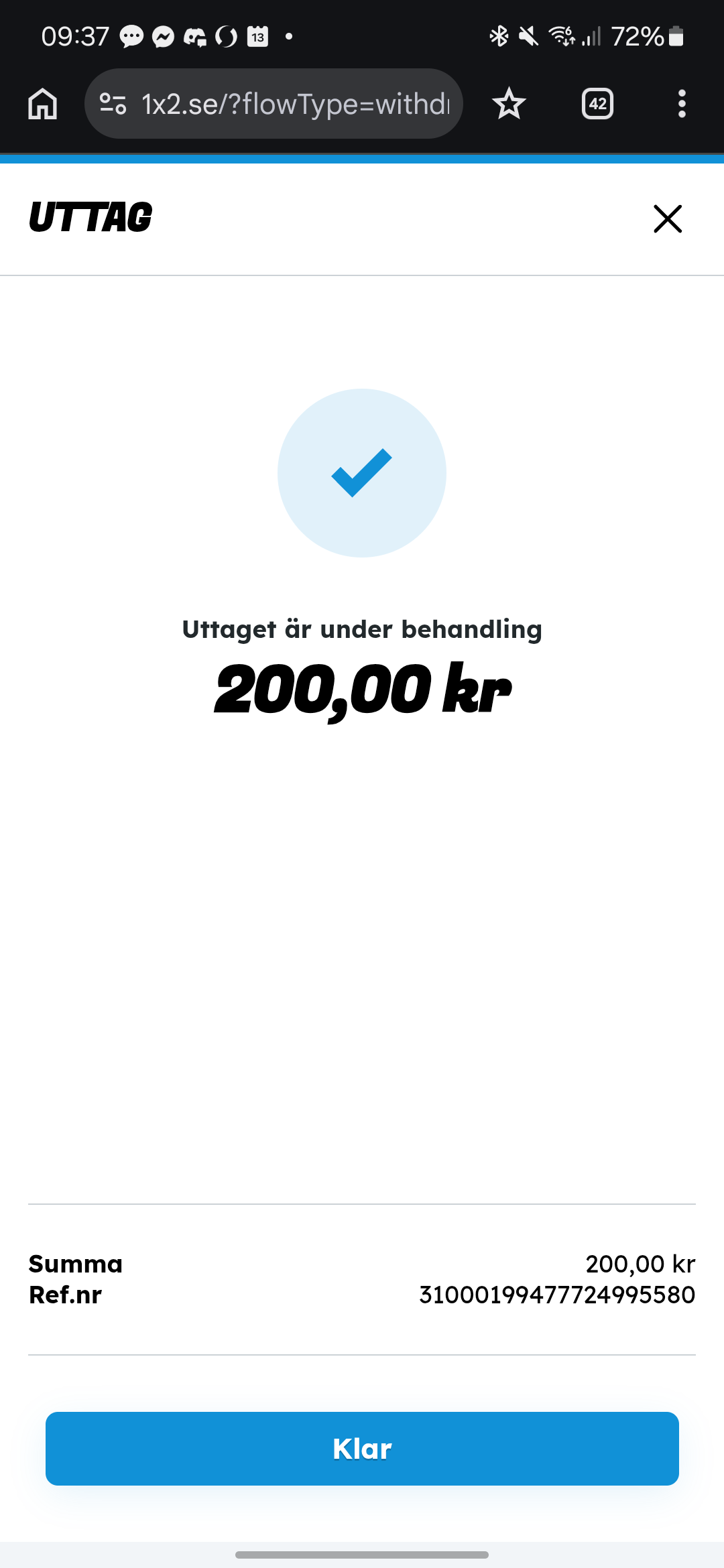Open the browser home page

point(43,104)
